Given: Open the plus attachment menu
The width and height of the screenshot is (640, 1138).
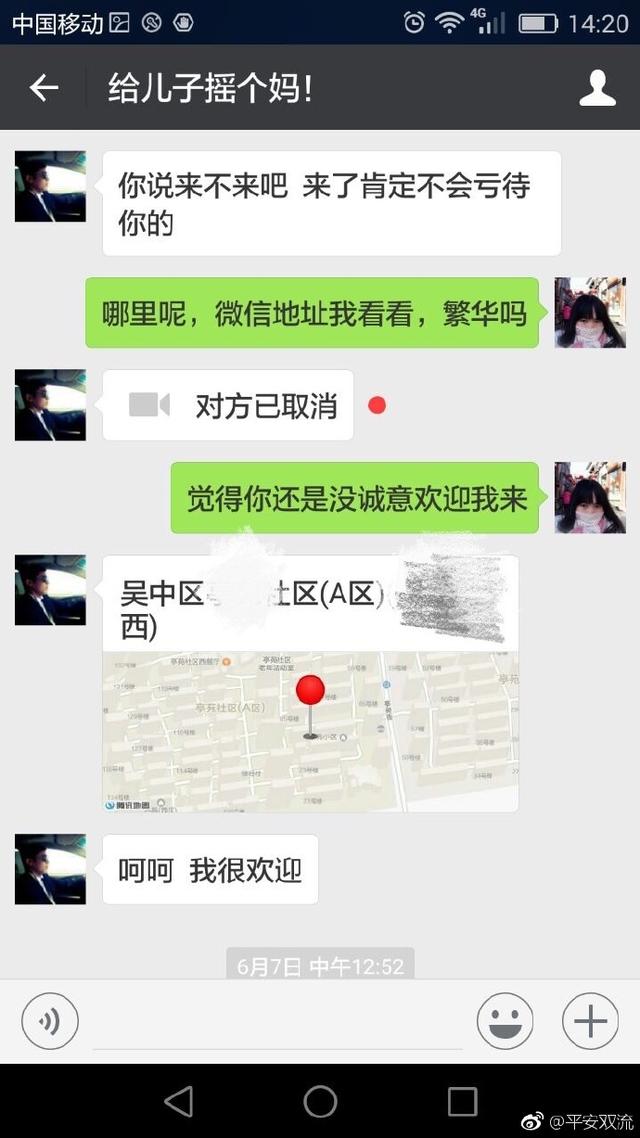Looking at the screenshot, I should point(590,1021).
